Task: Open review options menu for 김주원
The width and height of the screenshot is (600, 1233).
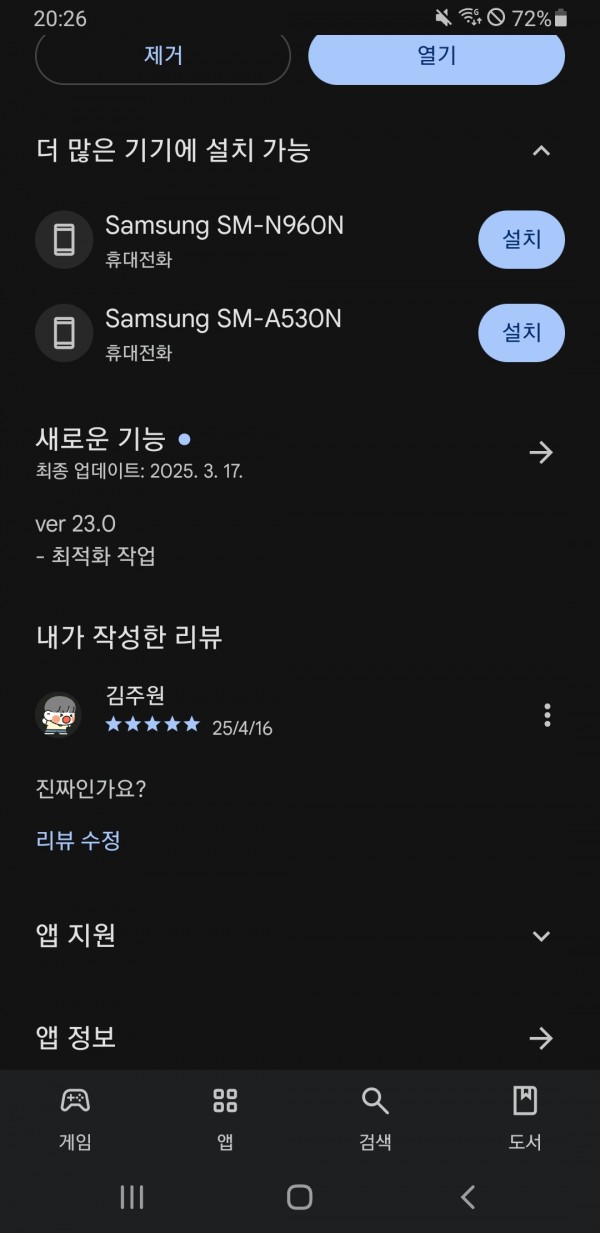Action: point(547,715)
